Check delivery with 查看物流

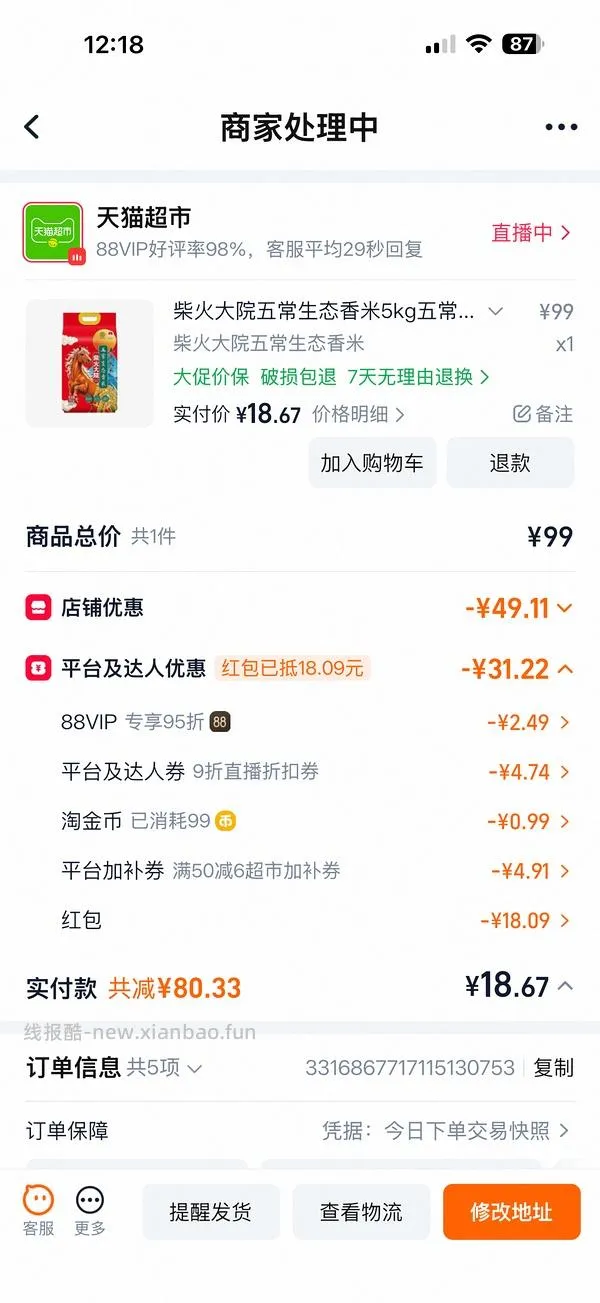pos(361,1212)
